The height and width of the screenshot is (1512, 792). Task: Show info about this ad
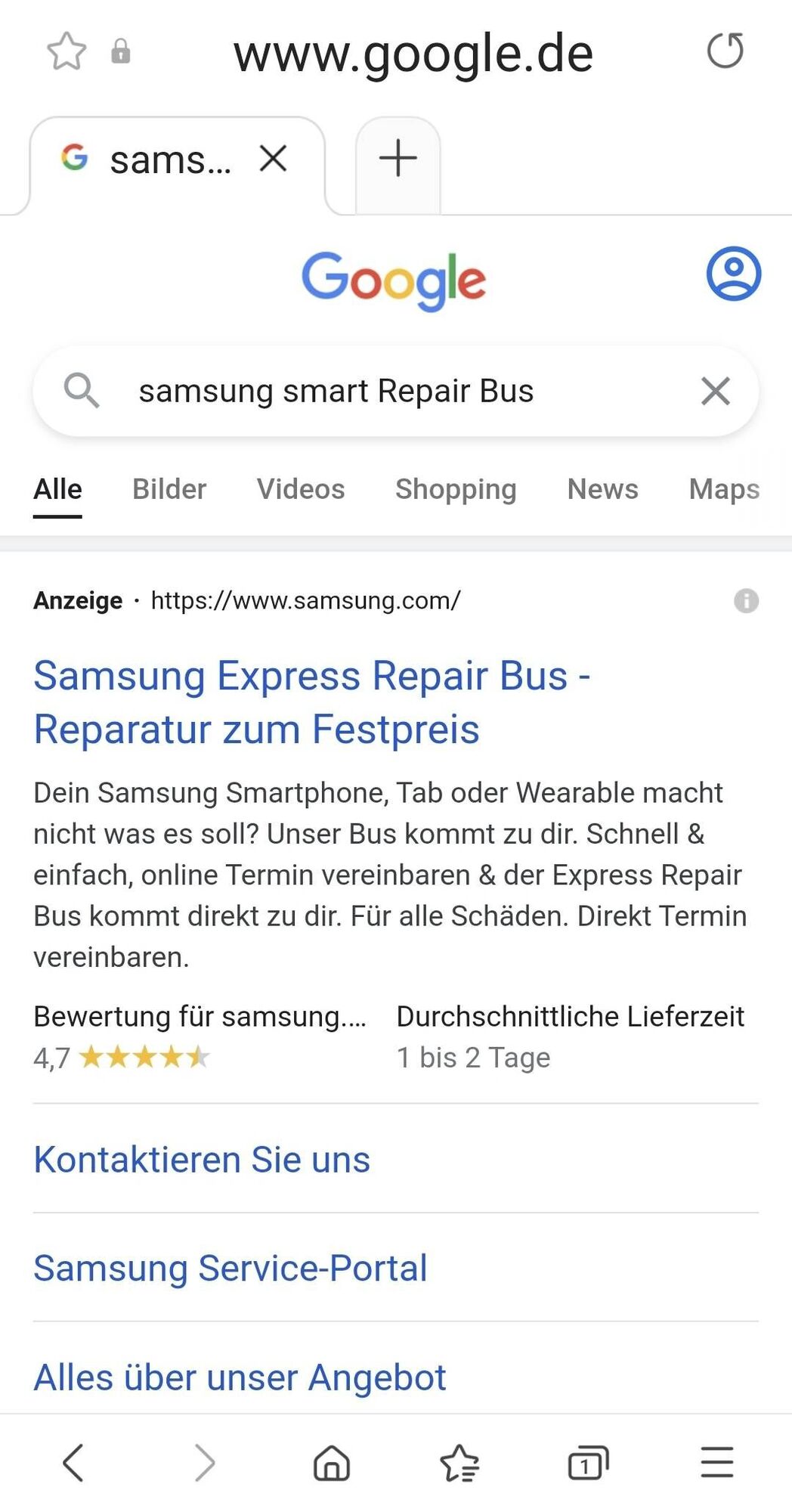coord(746,601)
